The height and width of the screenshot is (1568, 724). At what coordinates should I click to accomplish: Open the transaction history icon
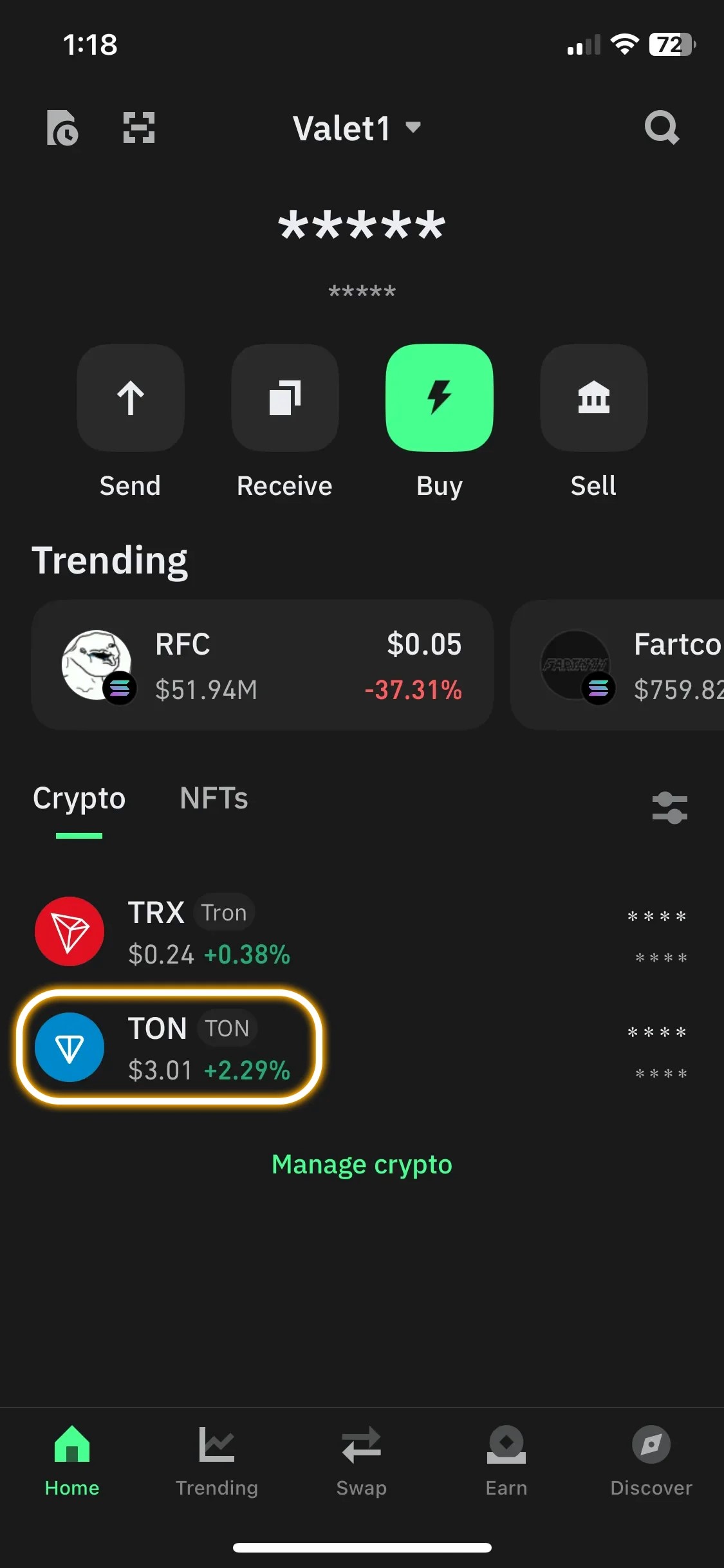tap(62, 127)
